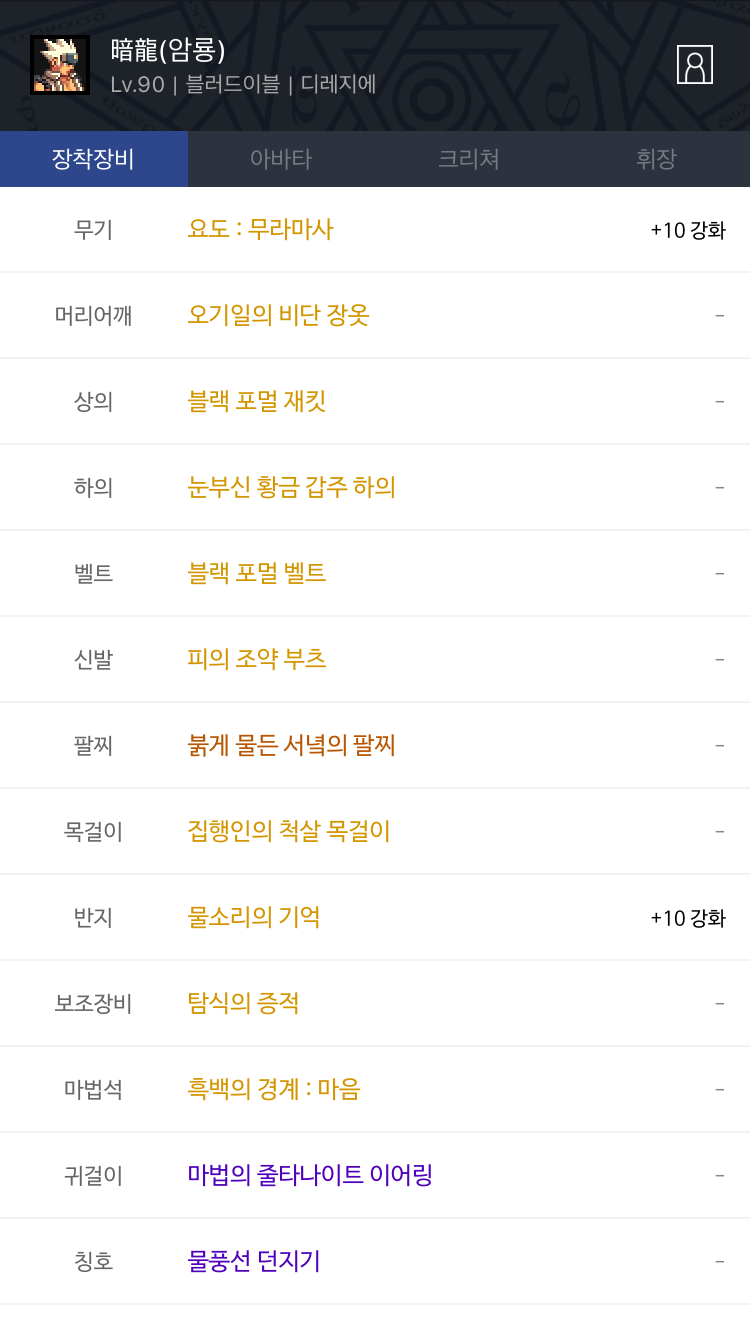The image size is (750, 1334).
Task: Open 흑백의 경계 : 마음 magic stone
Action: click(x=274, y=1089)
